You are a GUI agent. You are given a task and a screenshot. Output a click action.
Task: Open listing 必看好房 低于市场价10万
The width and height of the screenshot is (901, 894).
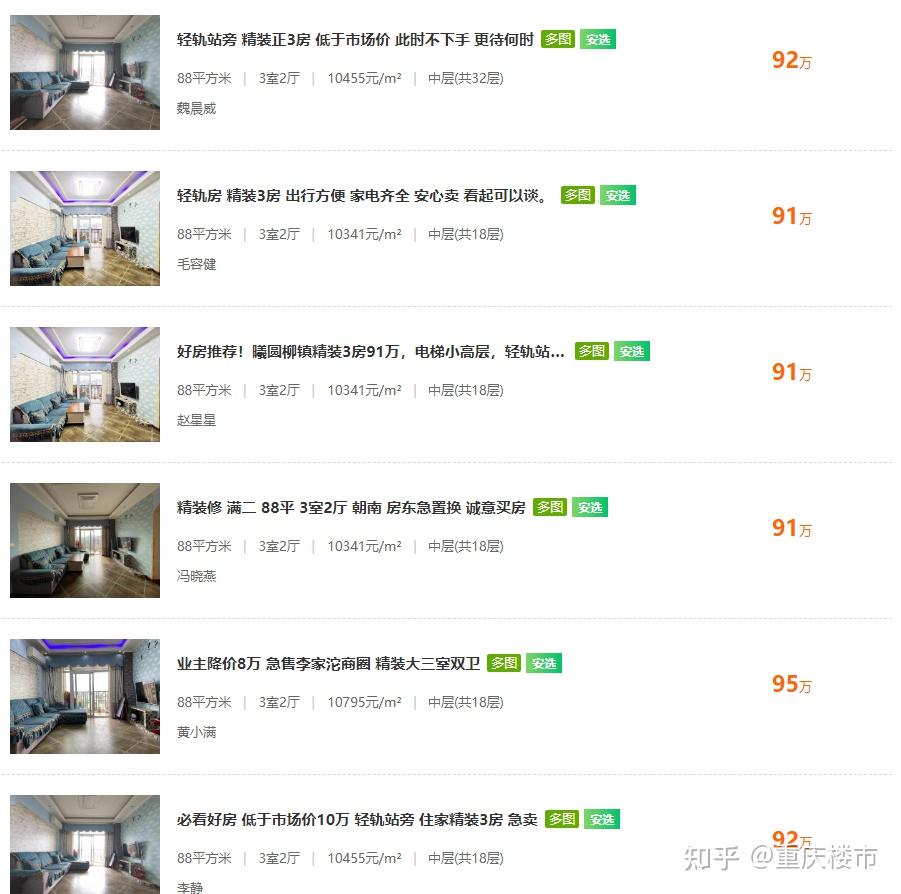[356, 820]
